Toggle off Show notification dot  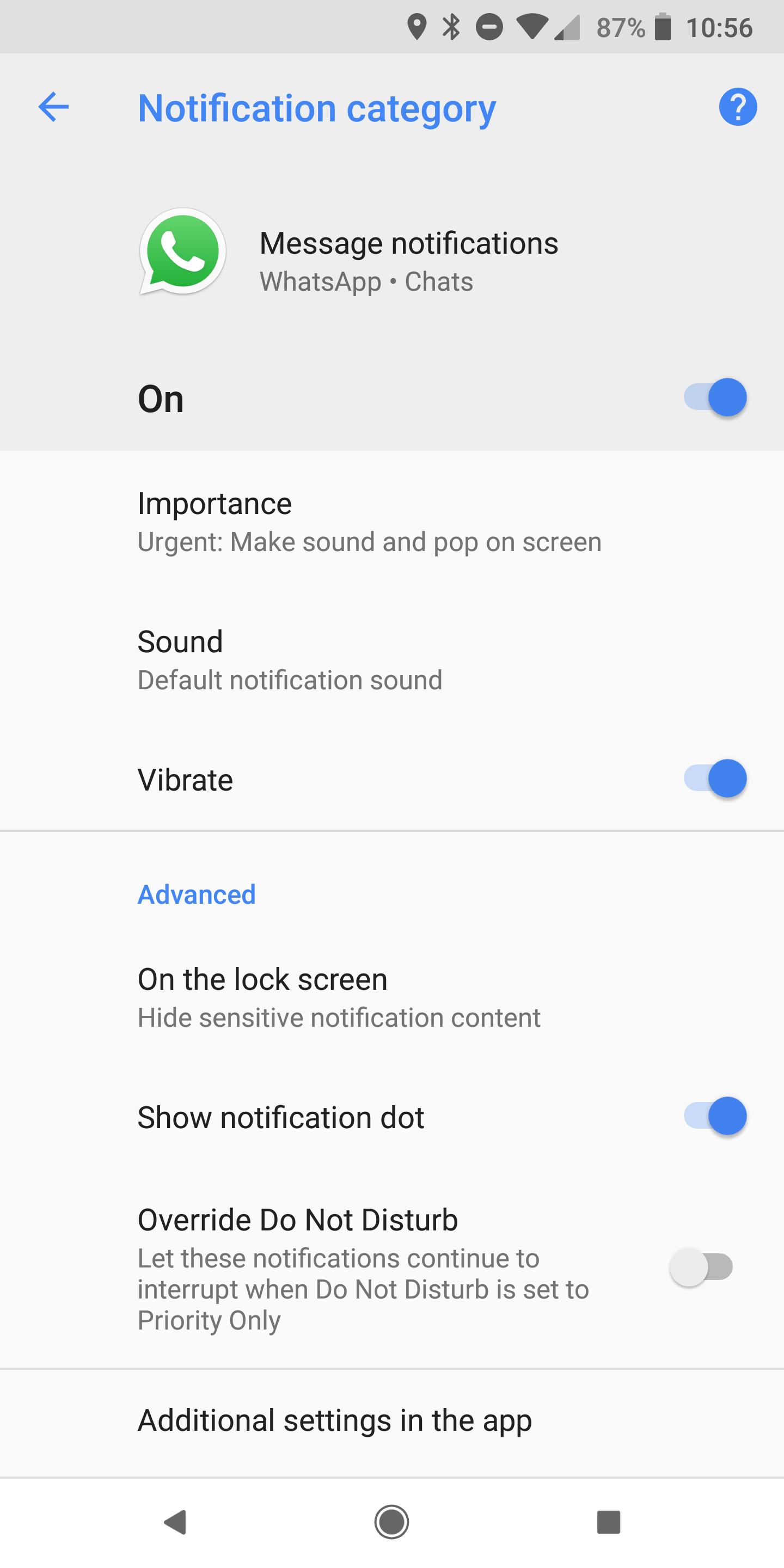pyautogui.click(x=715, y=1116)
